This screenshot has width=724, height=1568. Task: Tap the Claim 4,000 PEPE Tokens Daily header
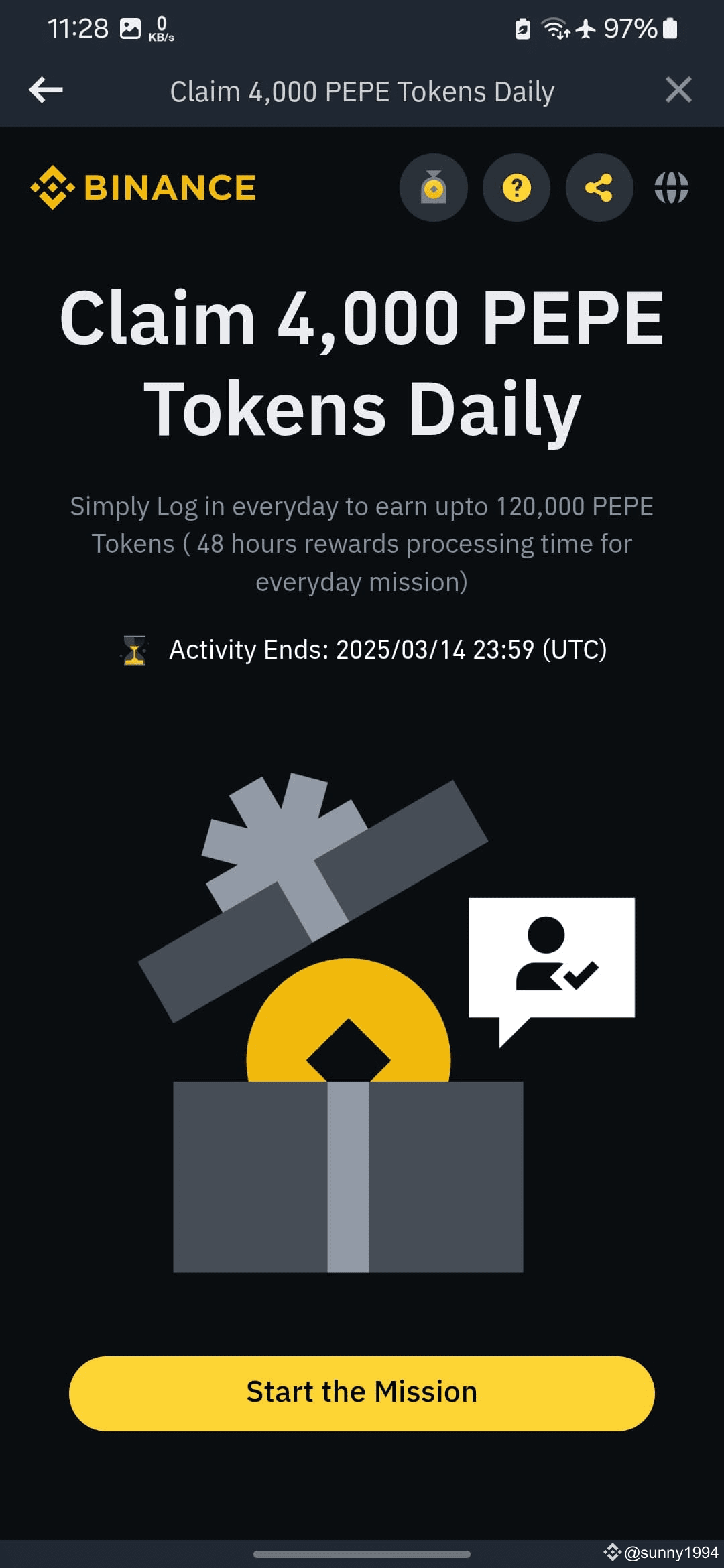[361, 362]
